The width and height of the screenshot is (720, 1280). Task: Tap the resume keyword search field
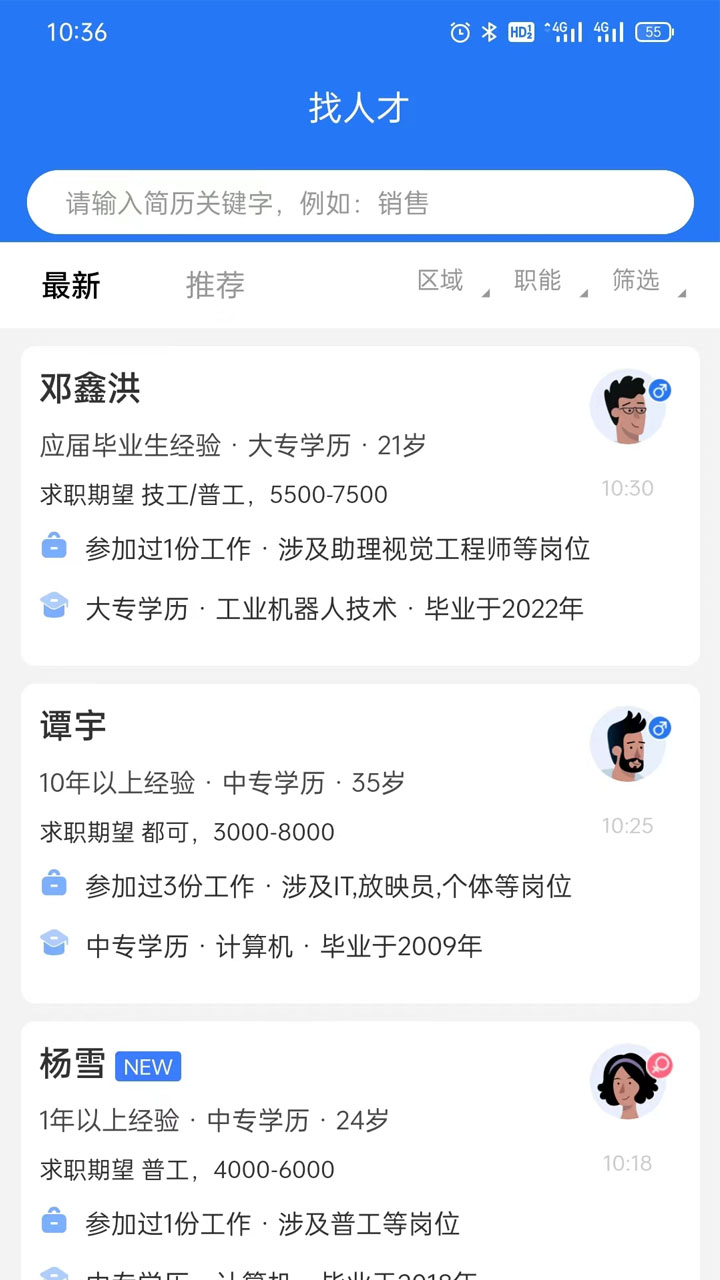[360, 202]
